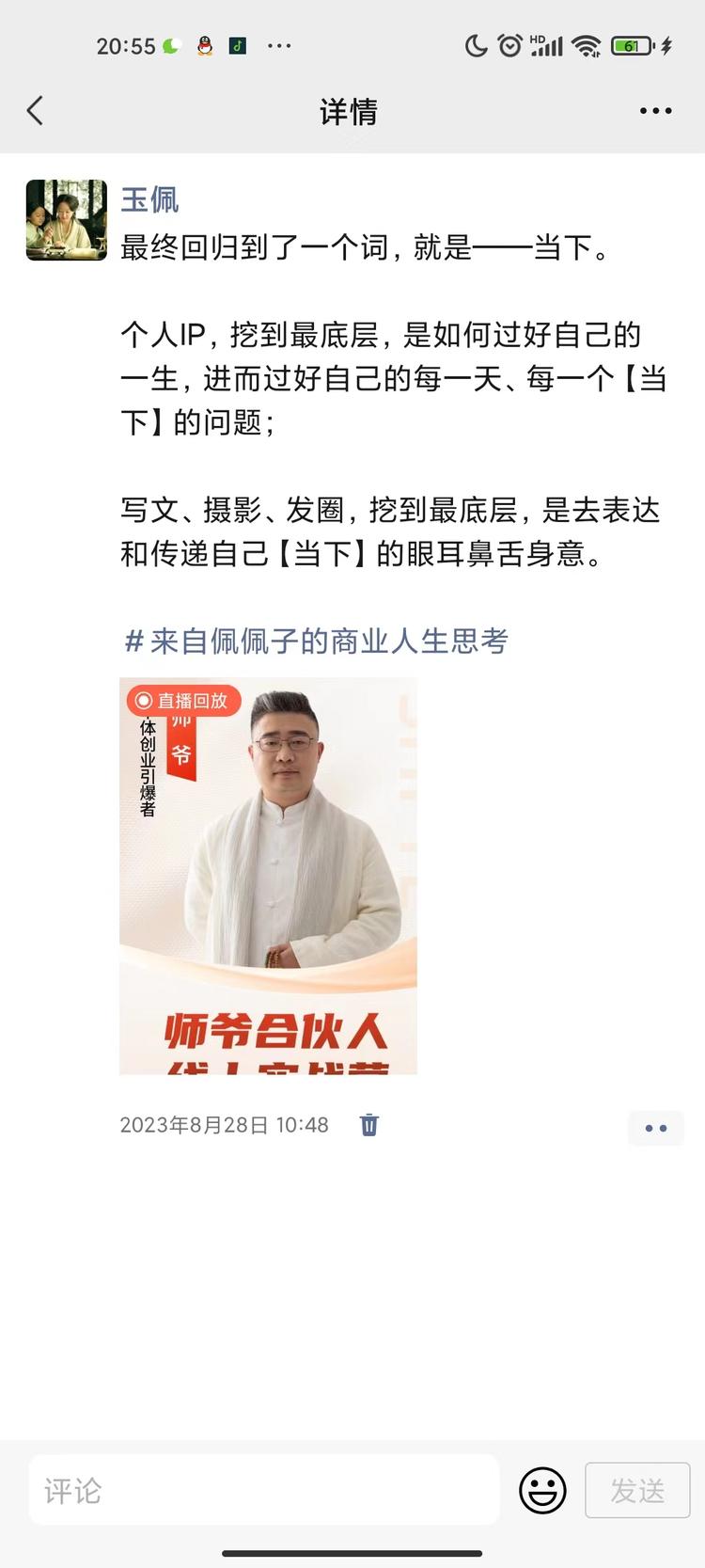The width and height of the screenshot is (705, 1568).
Task: Delete this post with the trash icon
Action: point(369,1125)
